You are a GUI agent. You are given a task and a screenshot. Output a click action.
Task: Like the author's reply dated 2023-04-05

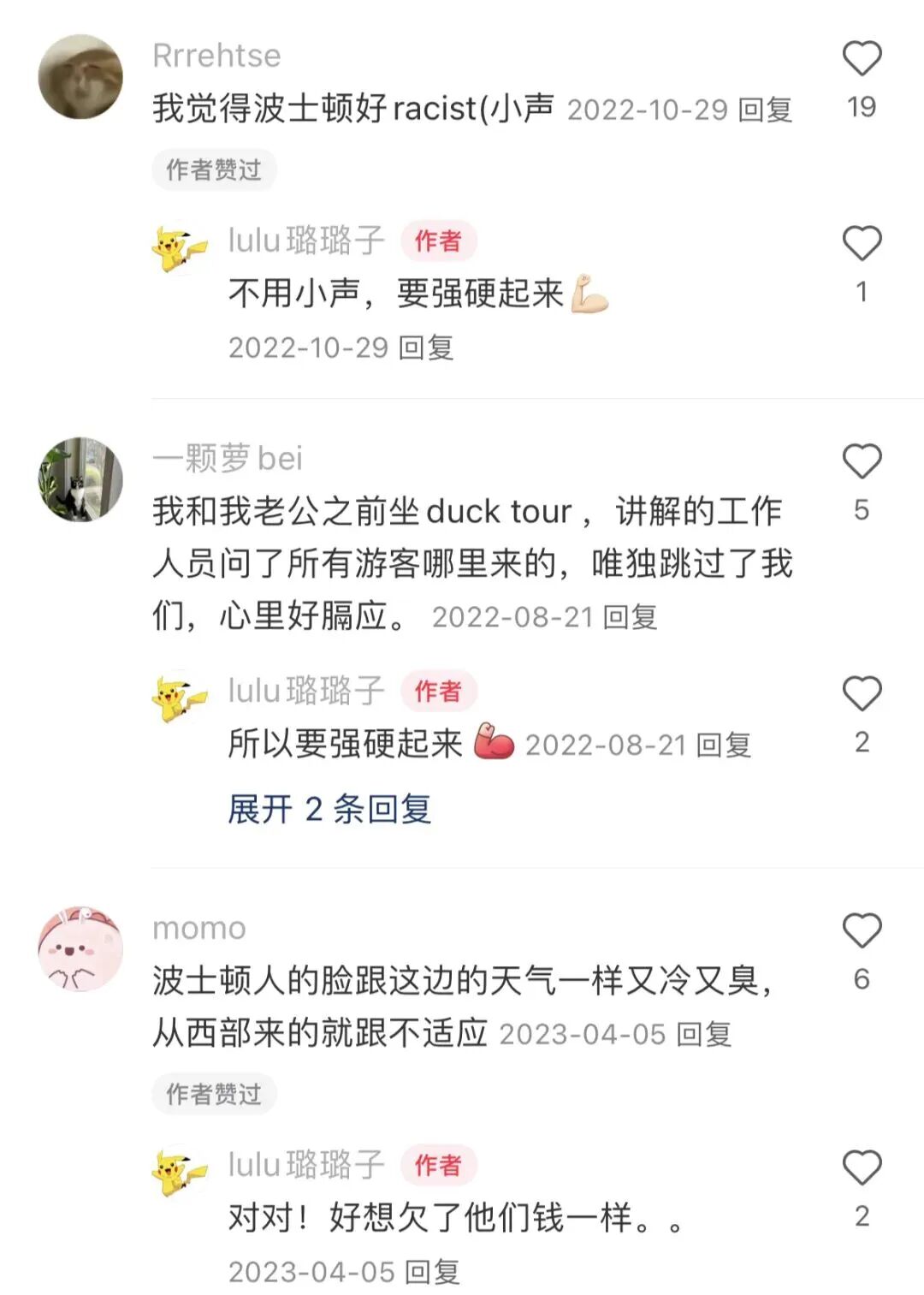point(862,1168)
